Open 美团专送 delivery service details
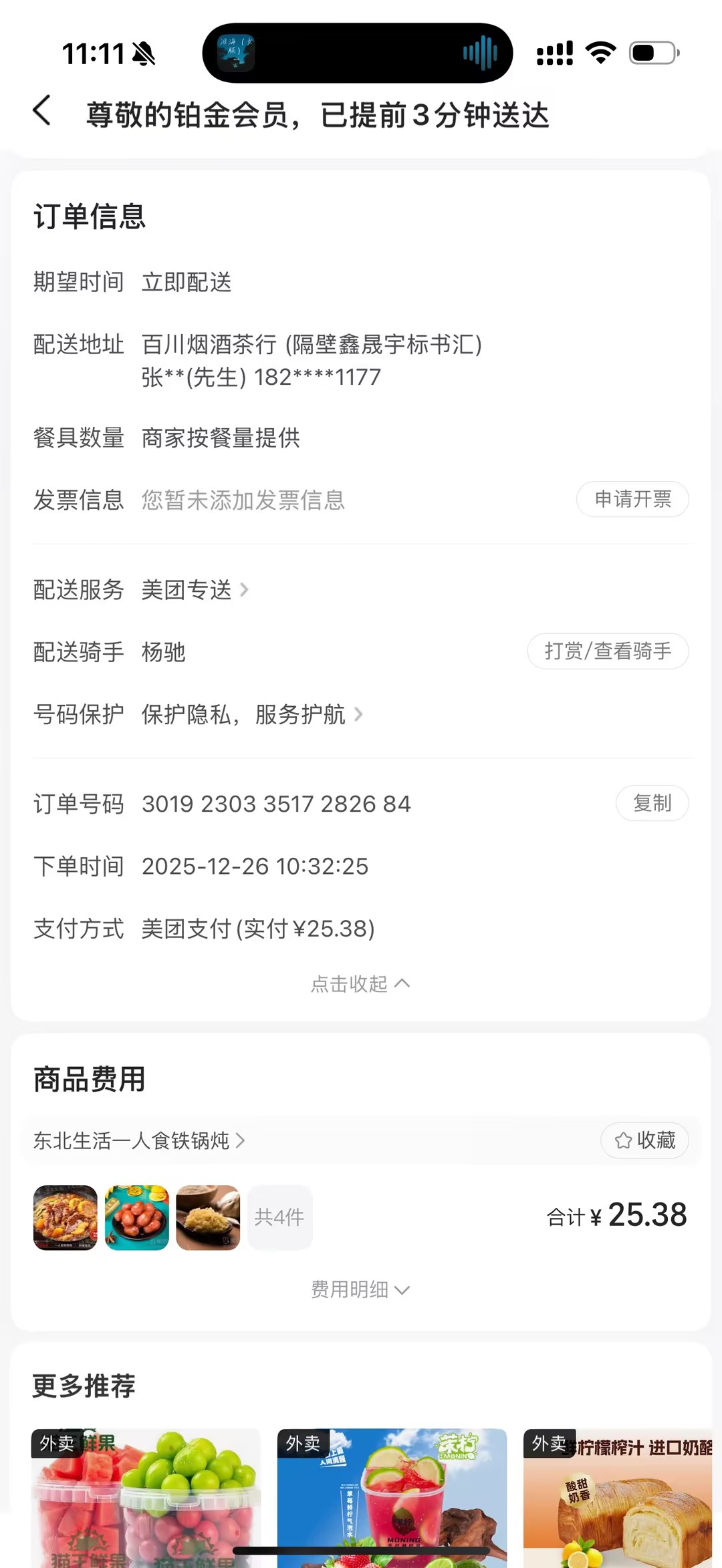 click(x=194, y=590)
